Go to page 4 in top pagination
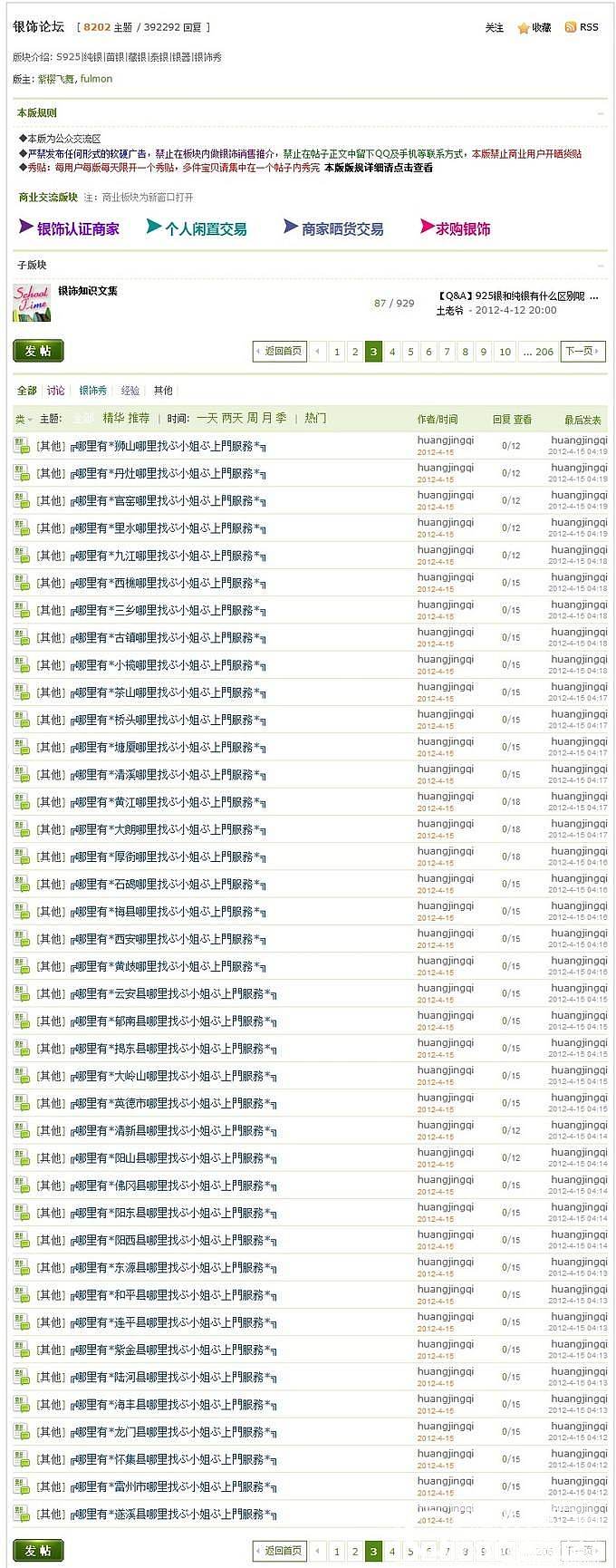Image resolution: width=616 pixels, height=1568 pixels. 392,352
